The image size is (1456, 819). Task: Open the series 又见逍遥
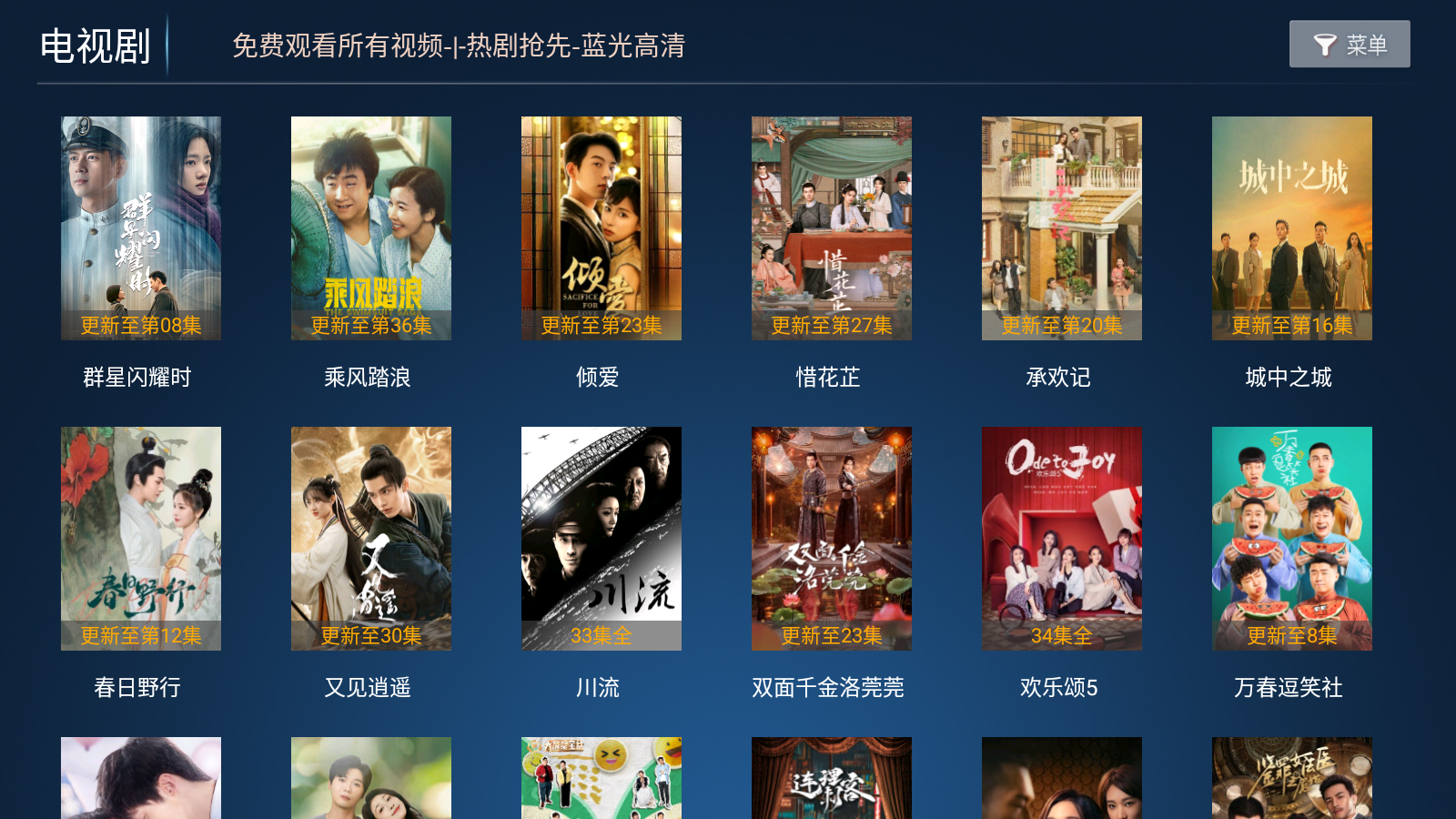[x=371, y=538]
